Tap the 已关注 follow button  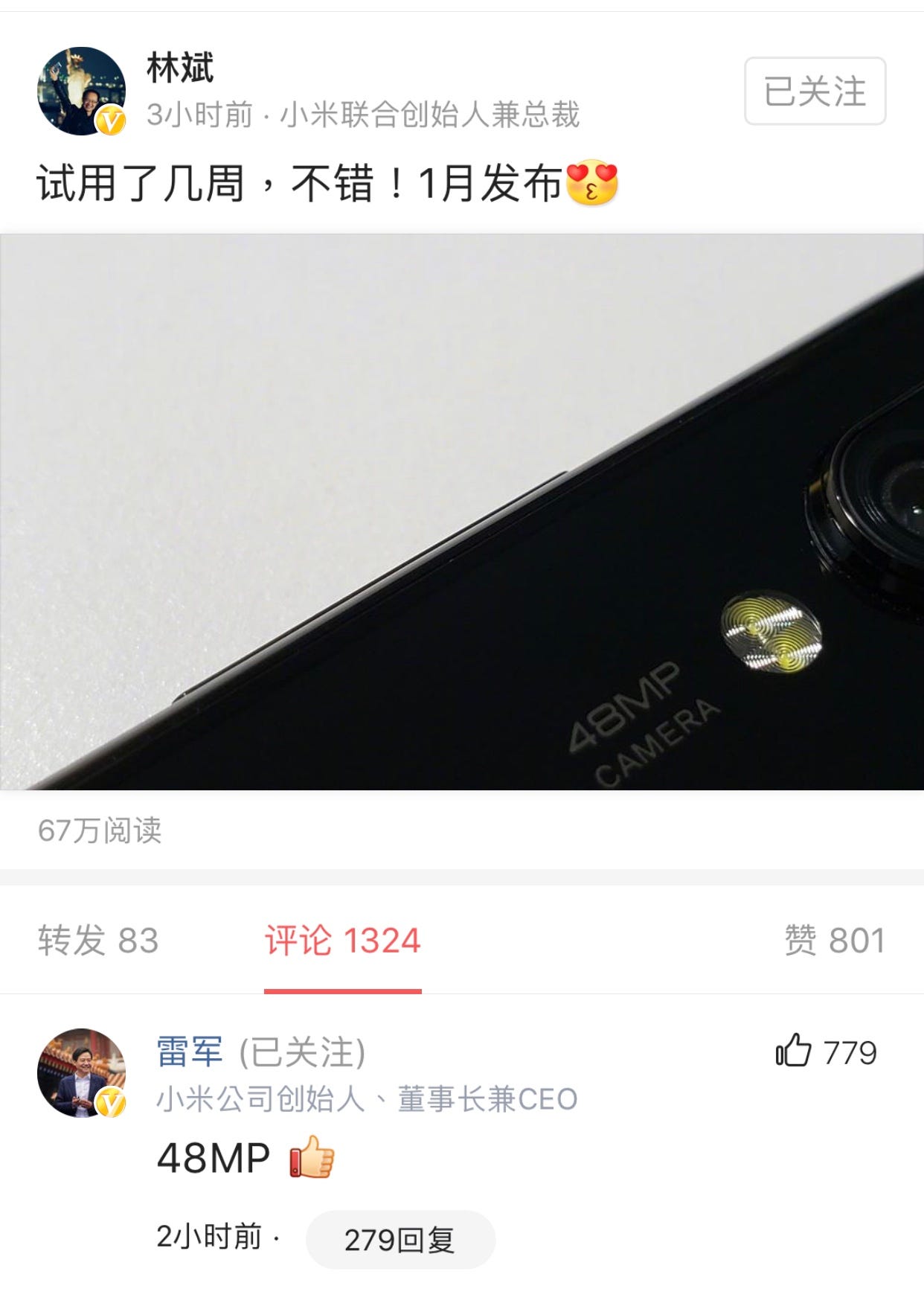click(x=815, y=91)
